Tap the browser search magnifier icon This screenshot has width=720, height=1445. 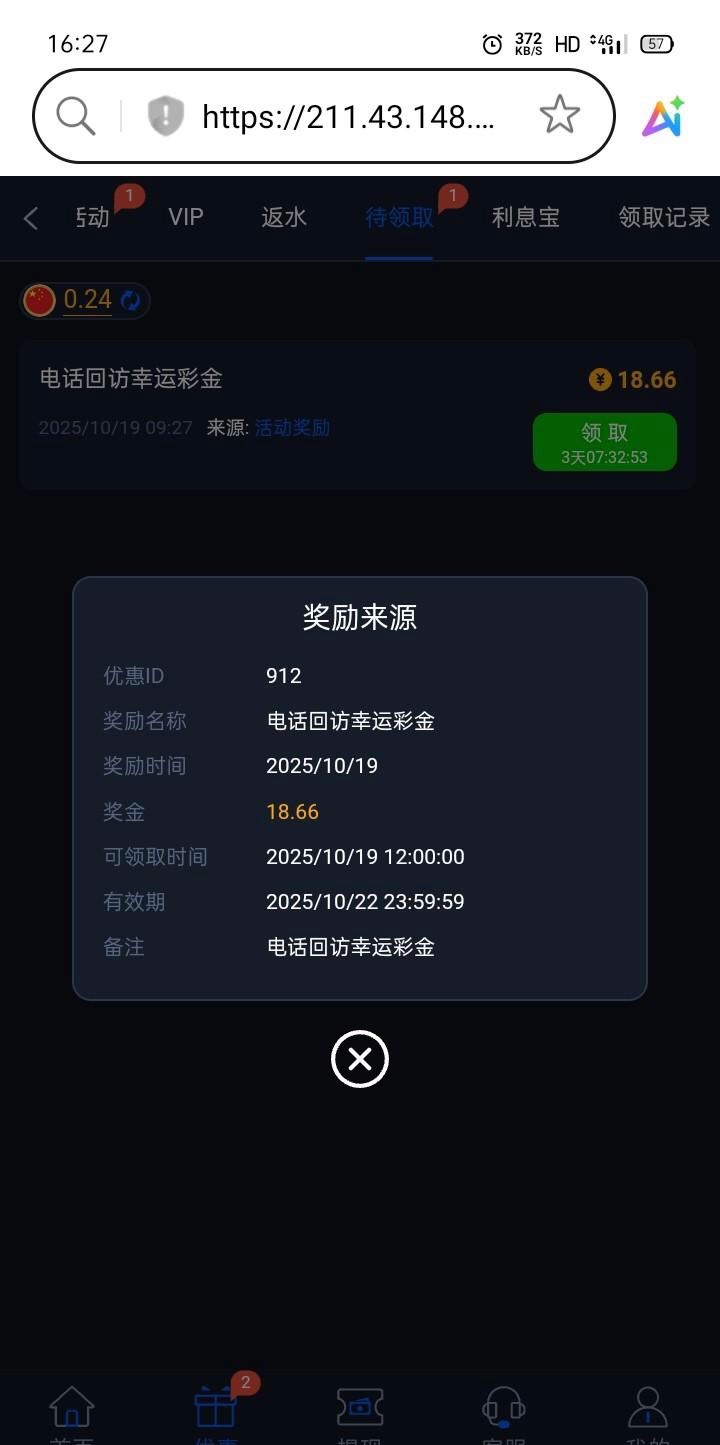pos(75,117)
